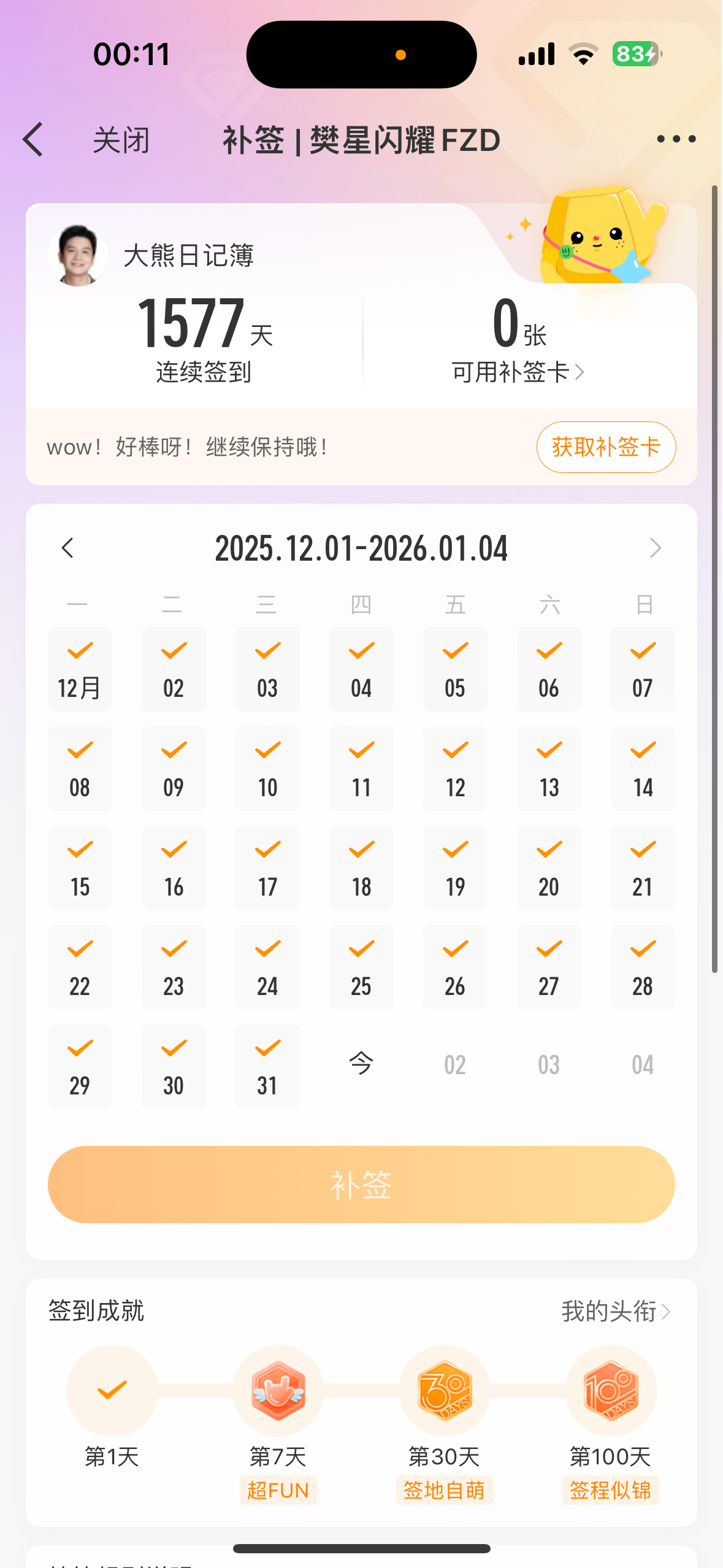Select the 第7天 超FUN achievement badge
The height and width of the screenshot is (1568, 723).
(278, 1391)
